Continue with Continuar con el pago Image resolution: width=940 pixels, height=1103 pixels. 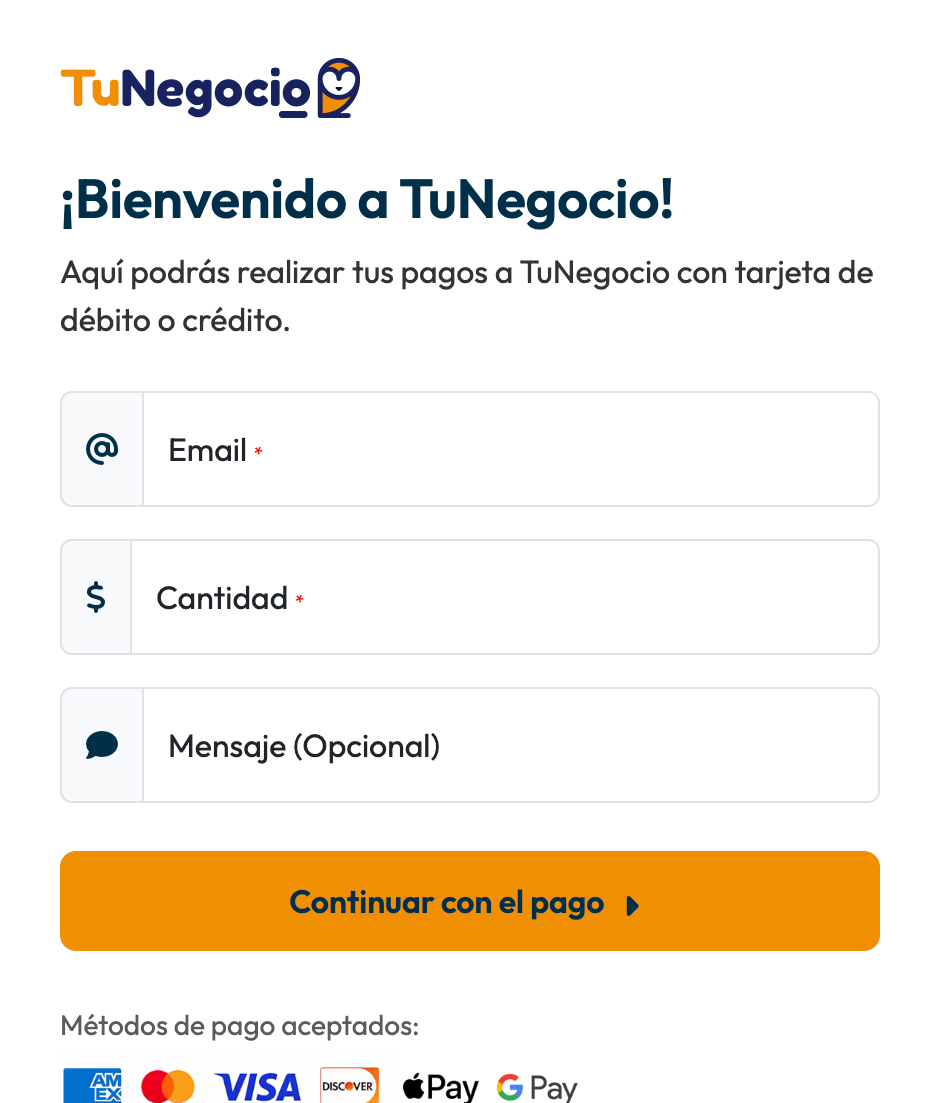(x=470, y=902)
